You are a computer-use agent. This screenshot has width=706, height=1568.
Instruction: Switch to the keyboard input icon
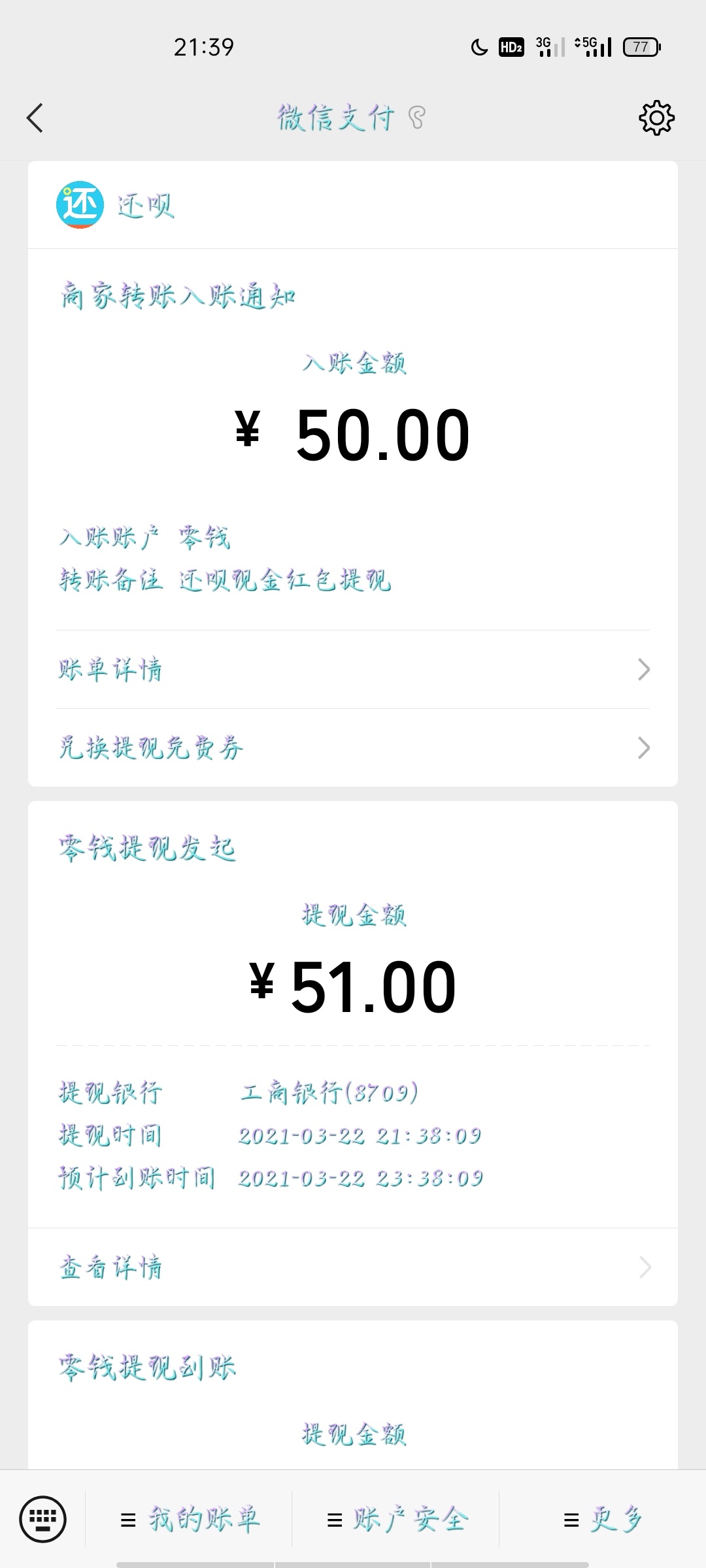coord(43,1519)
